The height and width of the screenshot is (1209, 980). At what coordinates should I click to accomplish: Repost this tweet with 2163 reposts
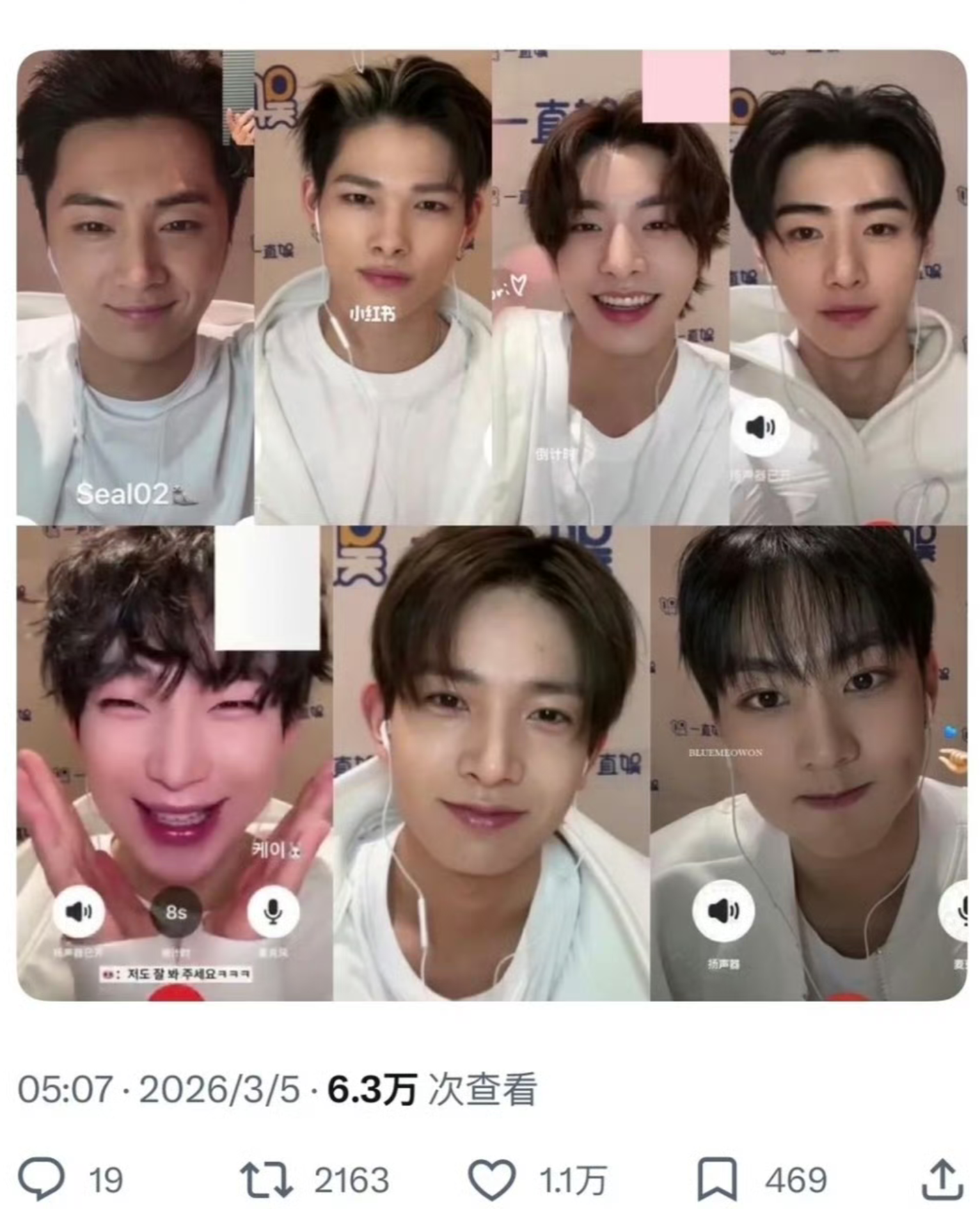point(267,1179)
